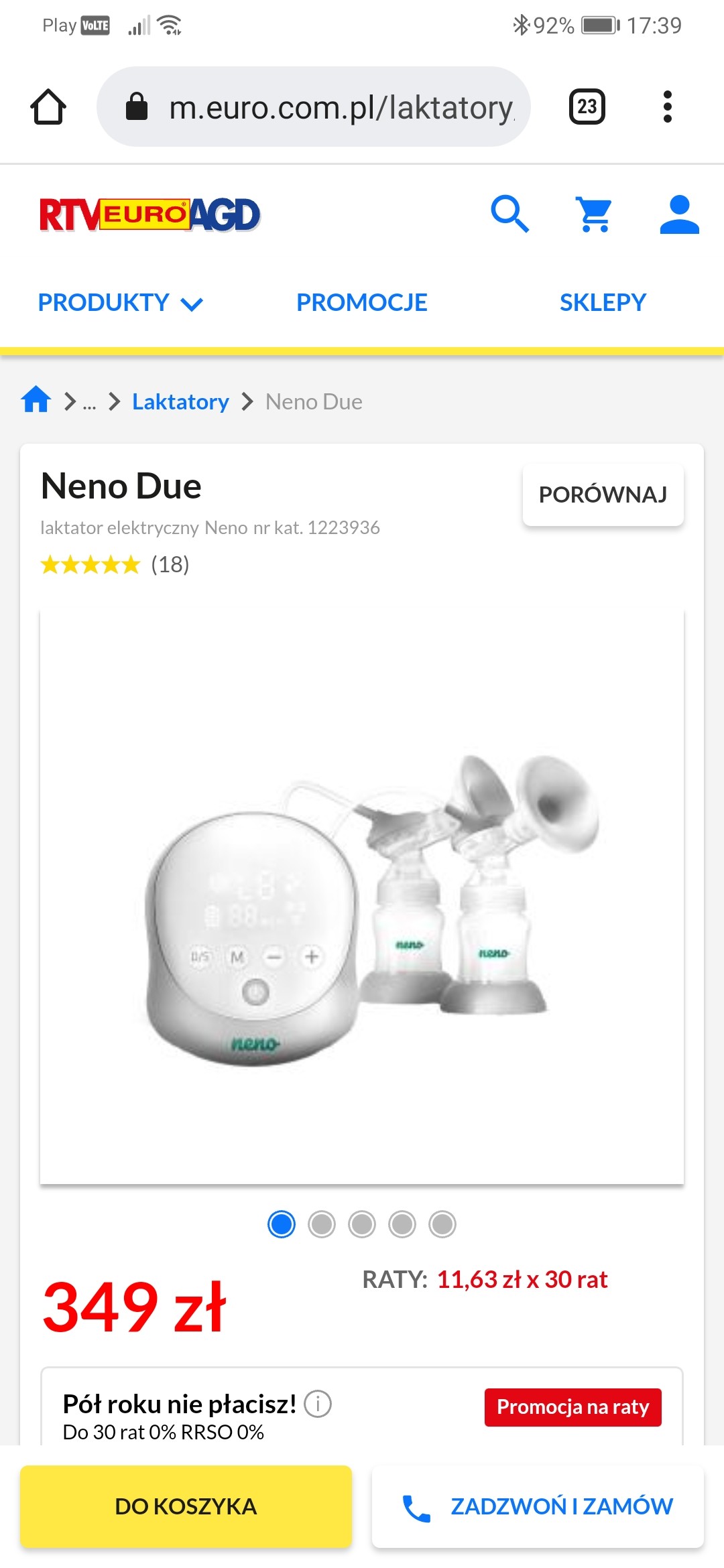
Task: Go to the PROMOCJE section
Action: [362, 303]
